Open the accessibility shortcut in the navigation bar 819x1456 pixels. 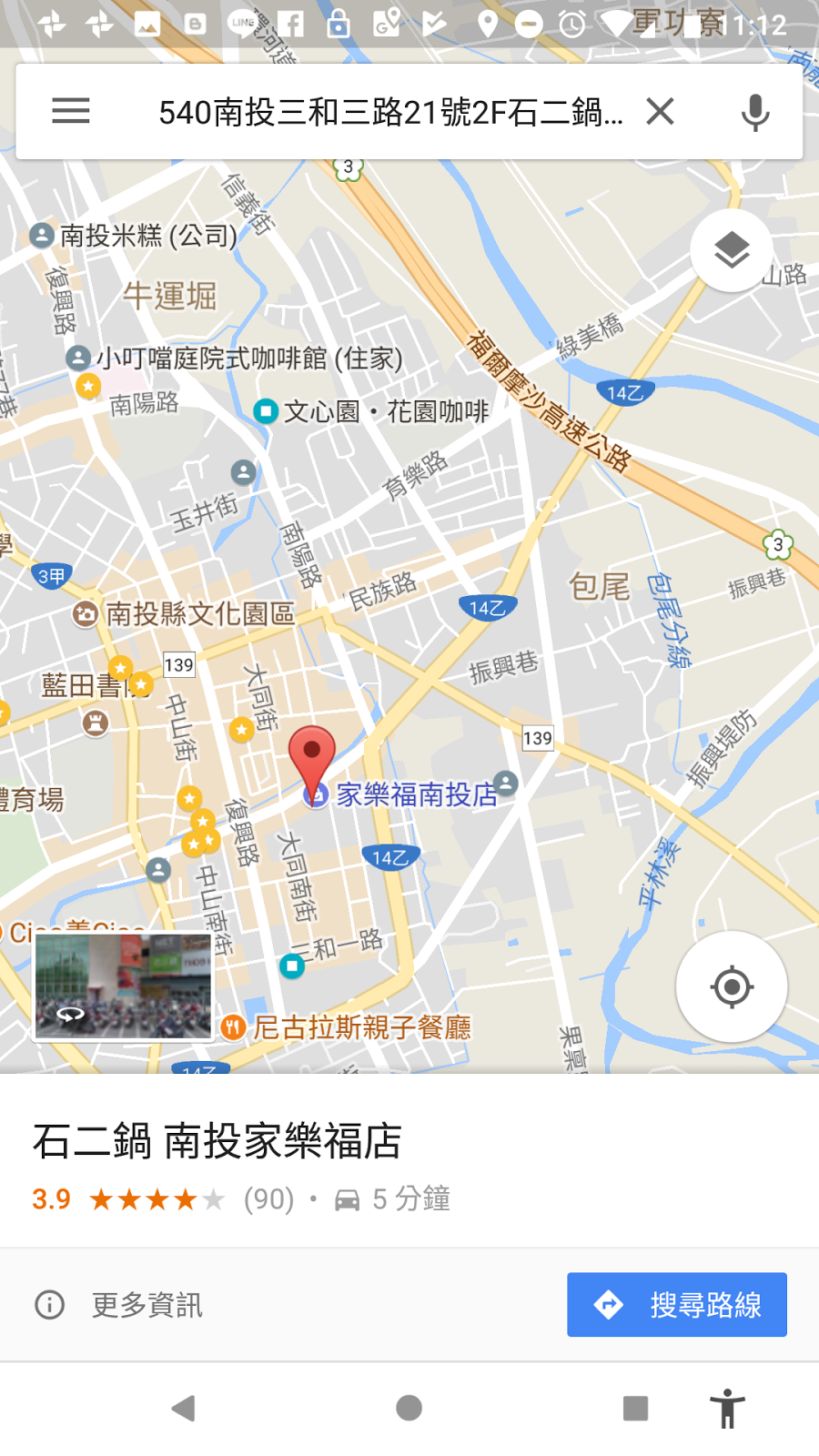tap(727, 1409)
